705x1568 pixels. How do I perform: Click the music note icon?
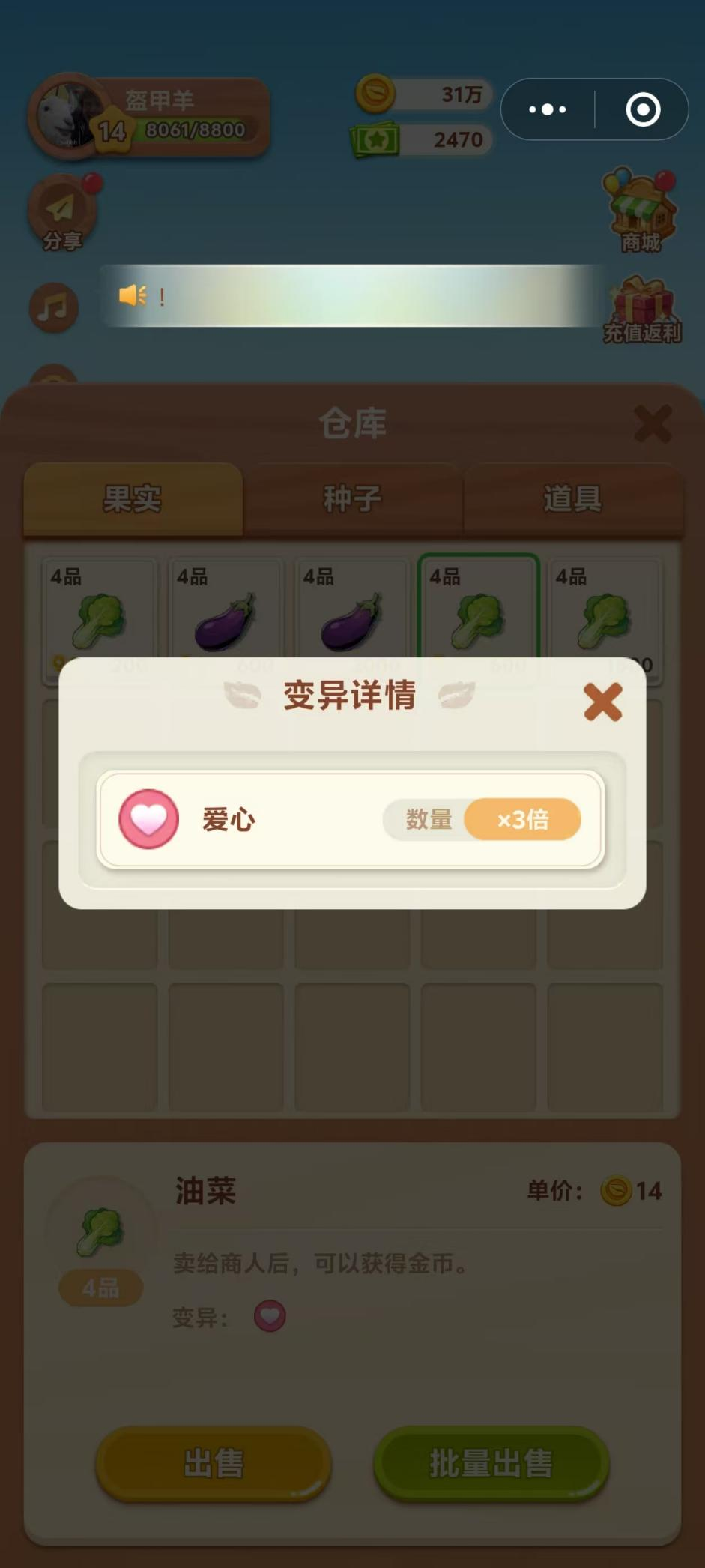[52, 307]
